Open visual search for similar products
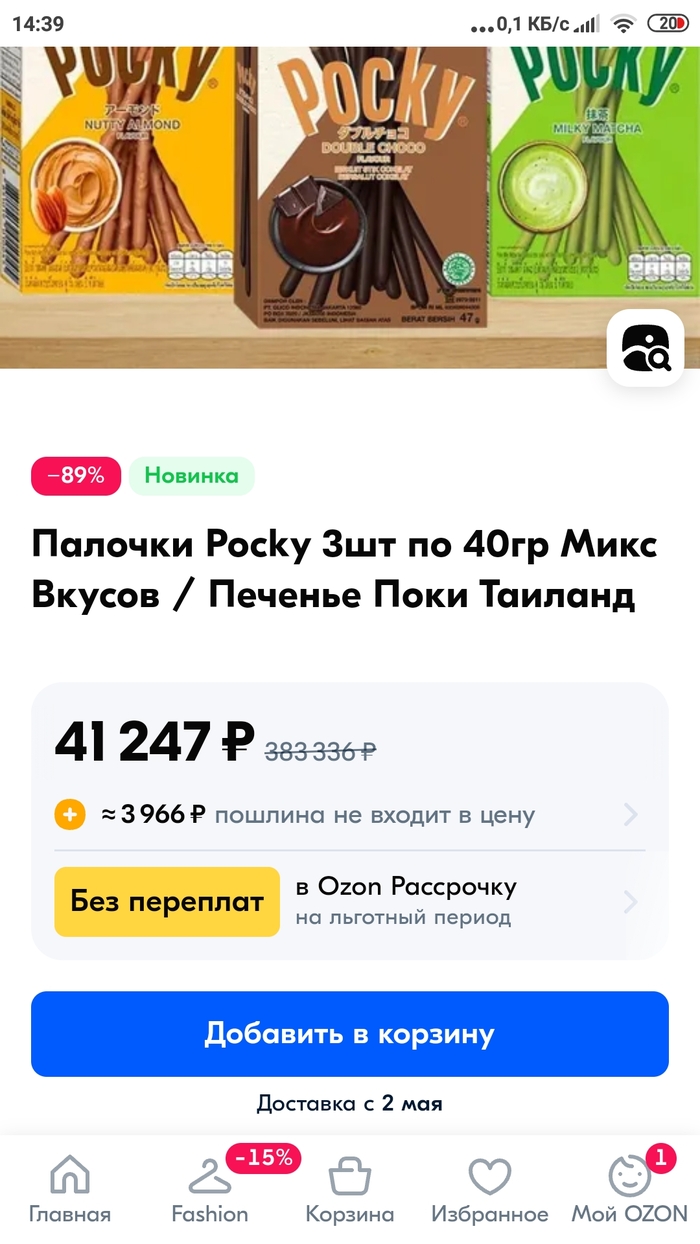The height and width of the screenshot is (1244, 700). (645, 348)
